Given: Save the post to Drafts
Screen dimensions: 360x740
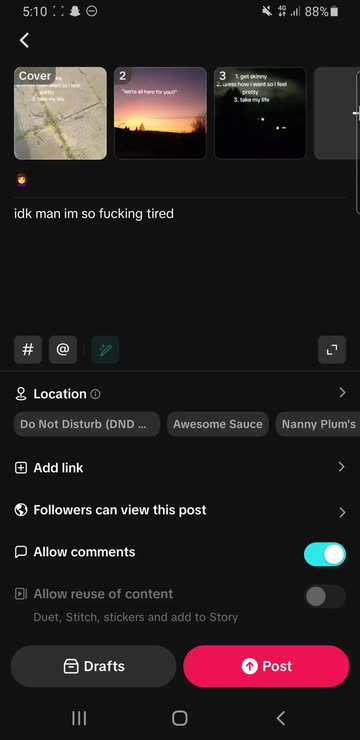Looking at the screenshot, I should 93,666.
